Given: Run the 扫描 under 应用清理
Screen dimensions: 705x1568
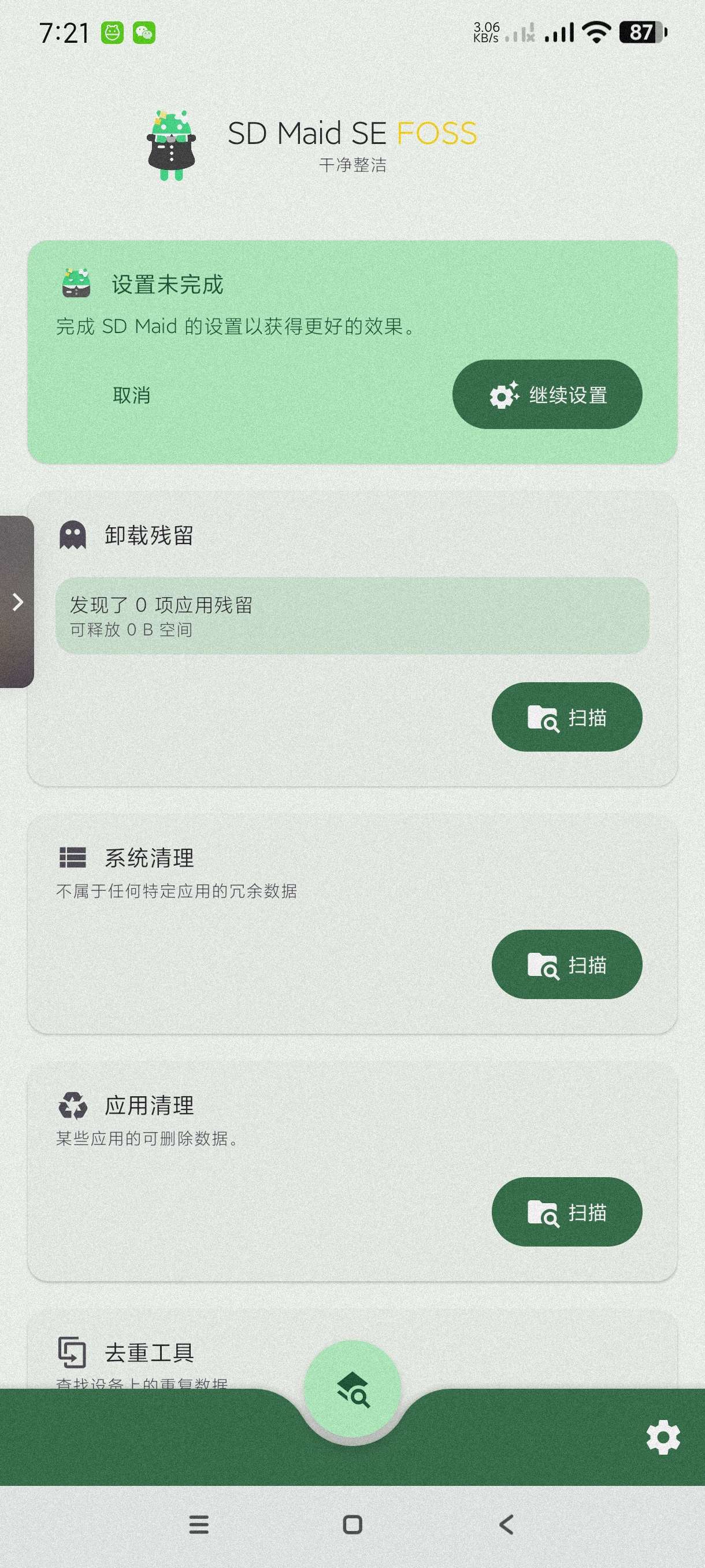Looking at the screenshot, I should (x=566, y=1212).
